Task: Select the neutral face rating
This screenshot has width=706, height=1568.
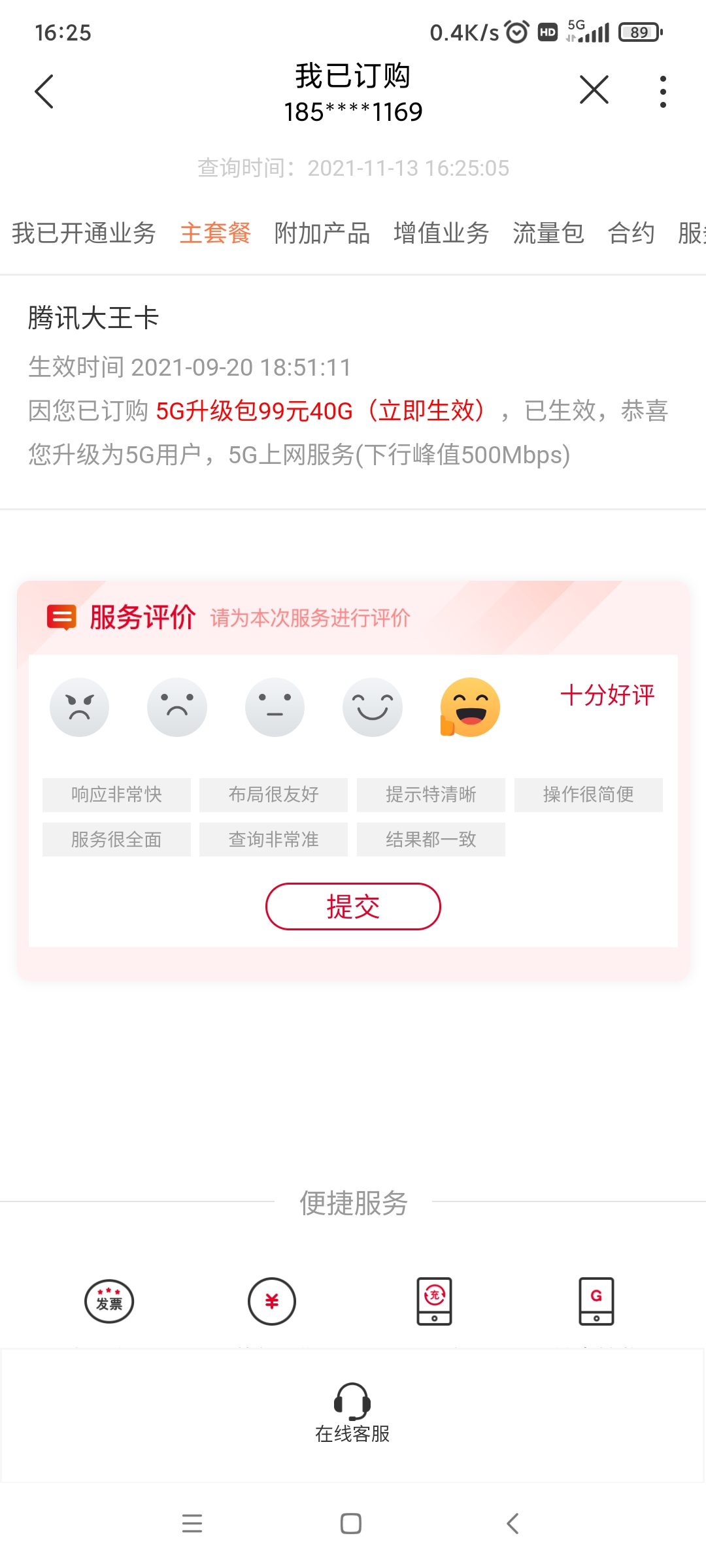Action: pyautogui.click(x=275, y=708)
